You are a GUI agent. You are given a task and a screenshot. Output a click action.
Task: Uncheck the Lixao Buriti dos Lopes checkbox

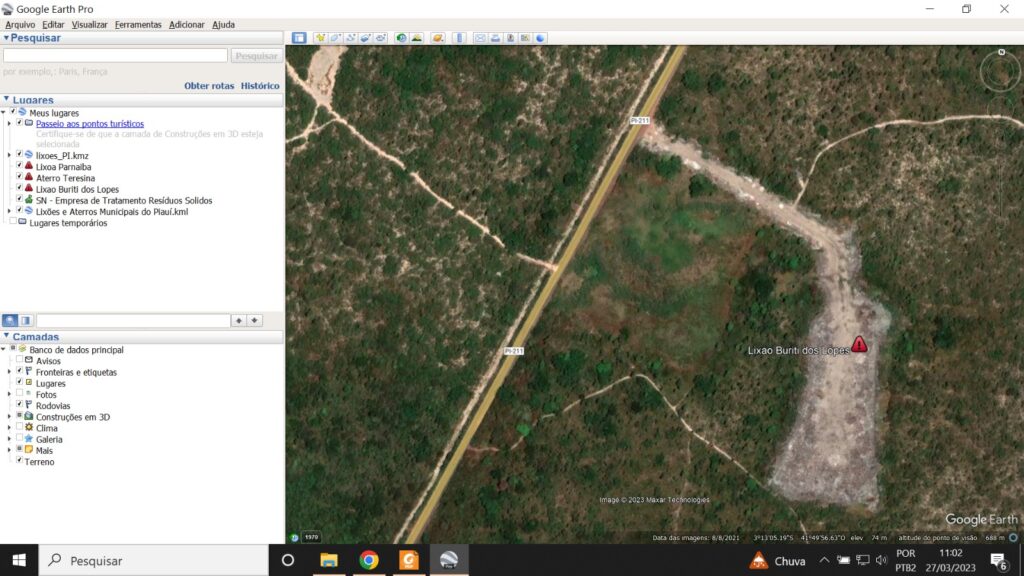[19, 189]
